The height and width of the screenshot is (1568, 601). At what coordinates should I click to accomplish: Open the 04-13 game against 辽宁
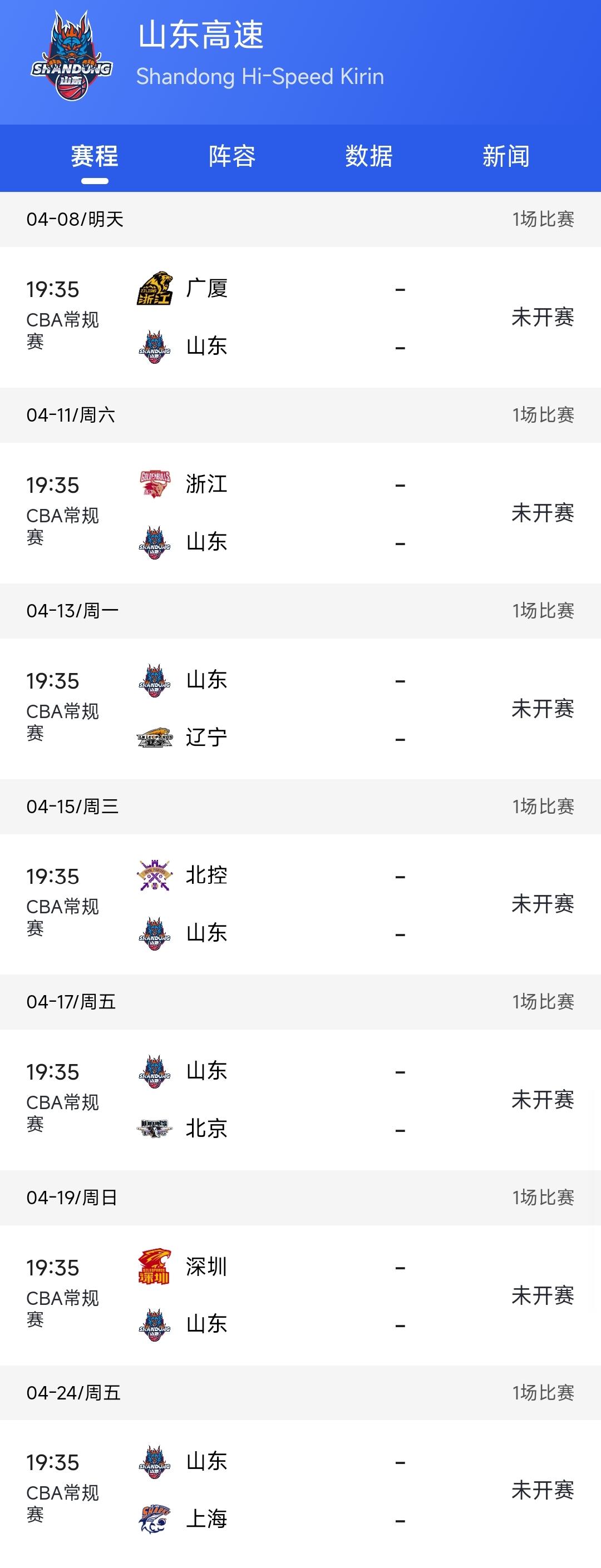pyautogui.click(x=301, y=709)
